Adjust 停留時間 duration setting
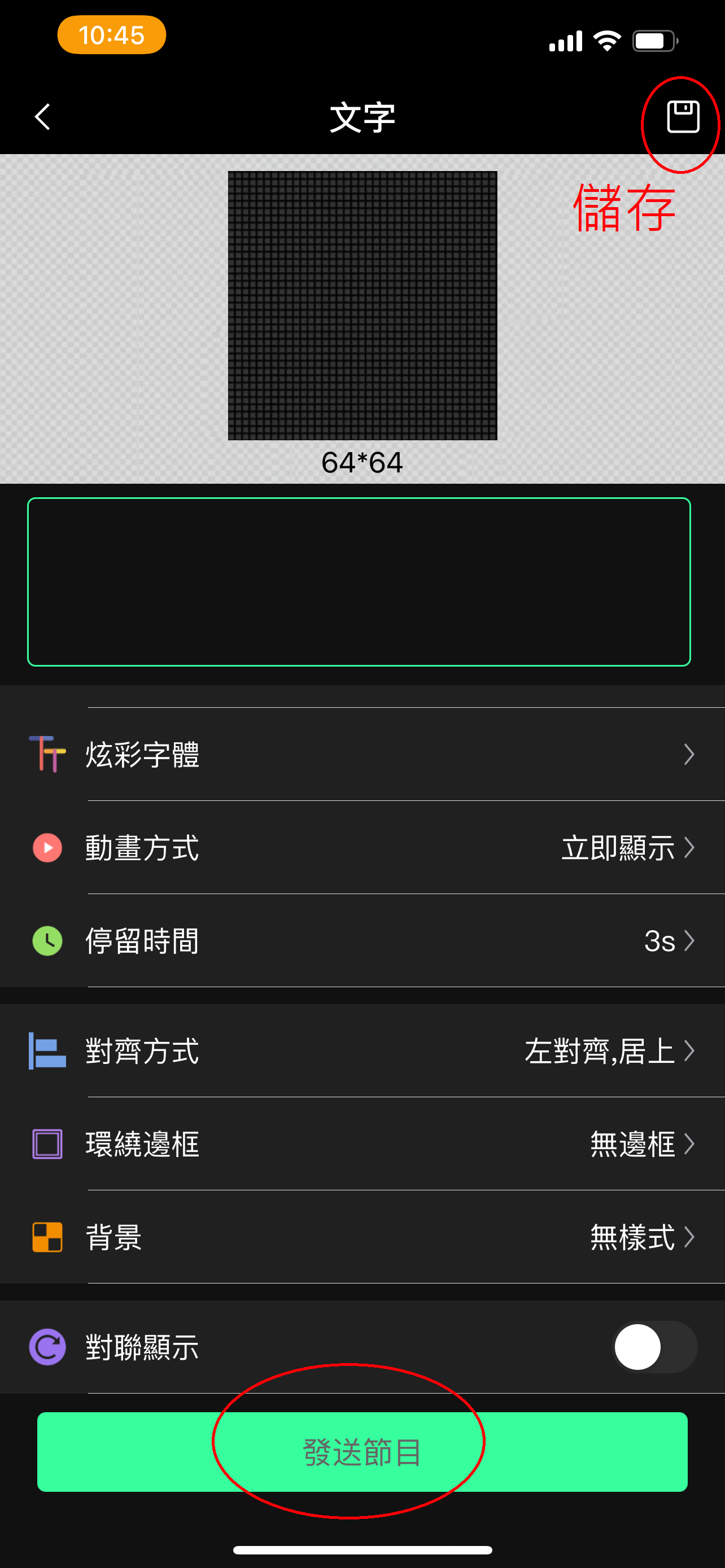725x1568 pixels. click(x=362, y=940)
